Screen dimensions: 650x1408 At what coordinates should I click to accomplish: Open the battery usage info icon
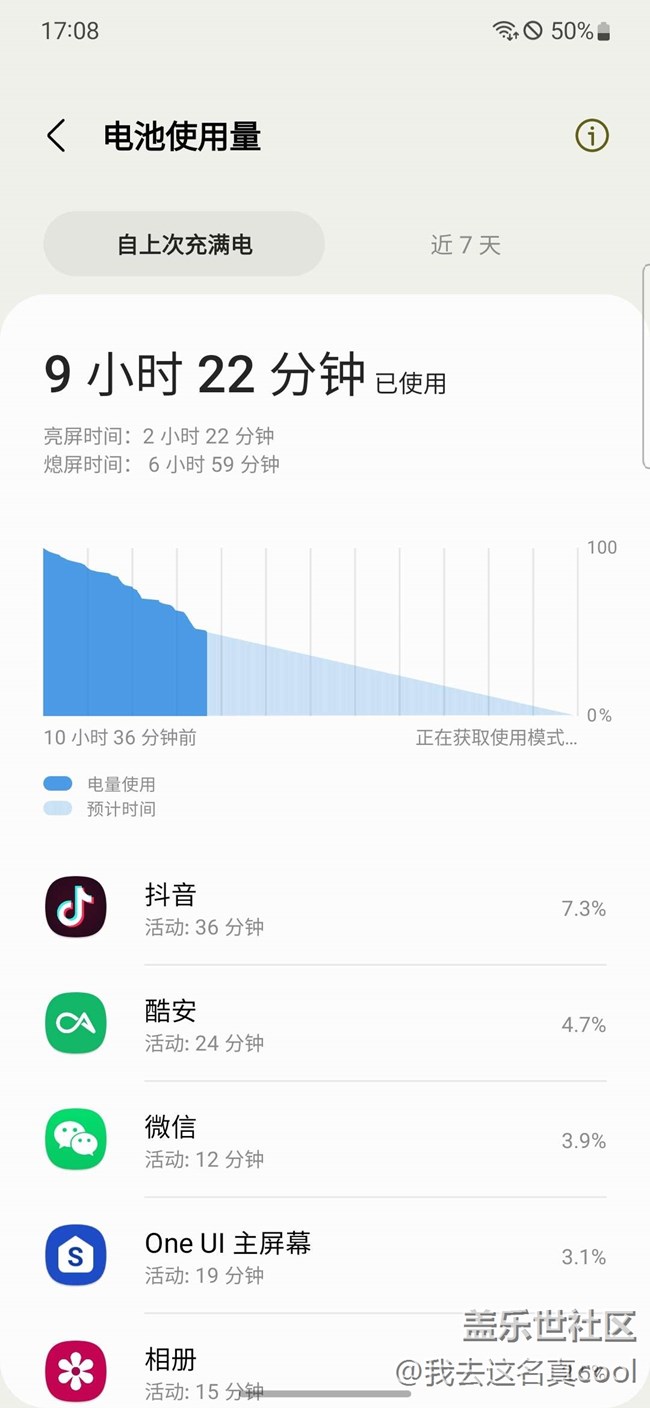click(591, 136)
